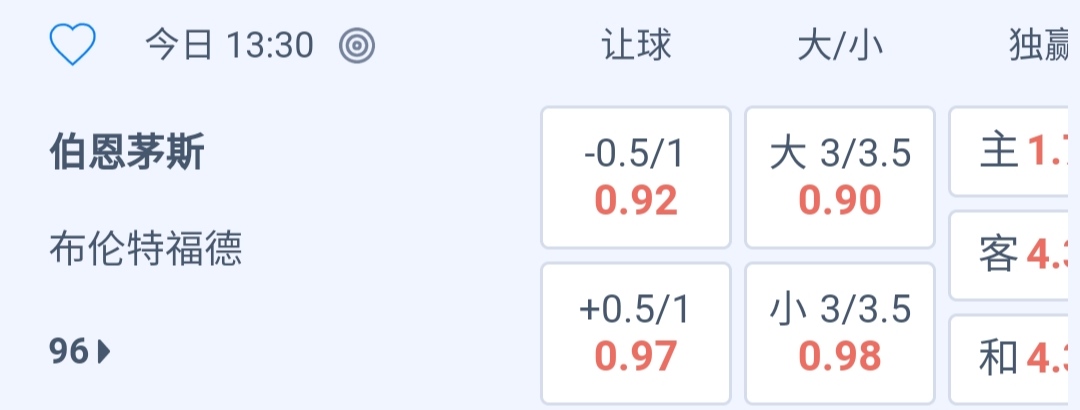Pick the draw (和) odds

(1014, 358)
